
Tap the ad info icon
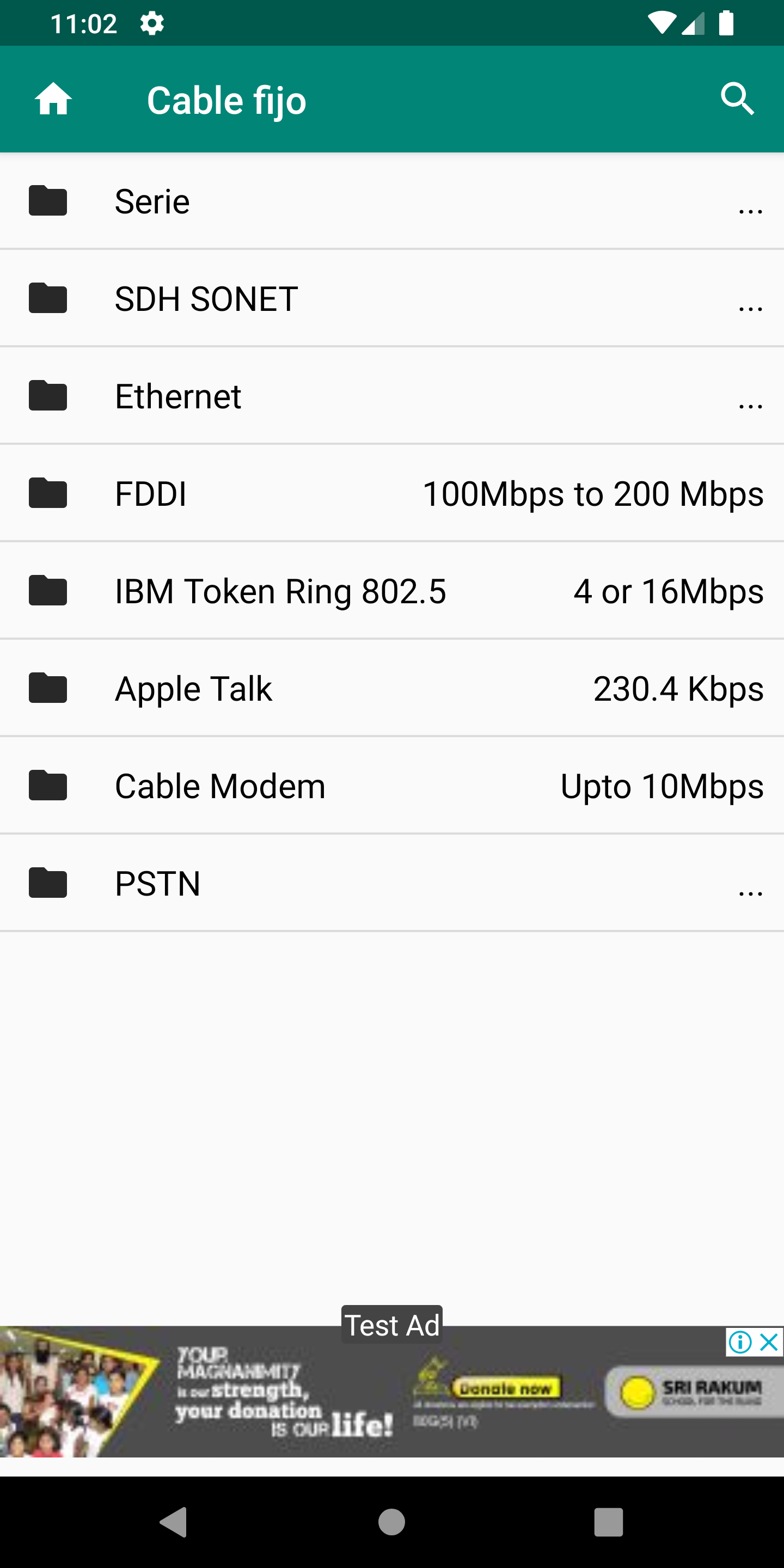[x=740, y=1342]
